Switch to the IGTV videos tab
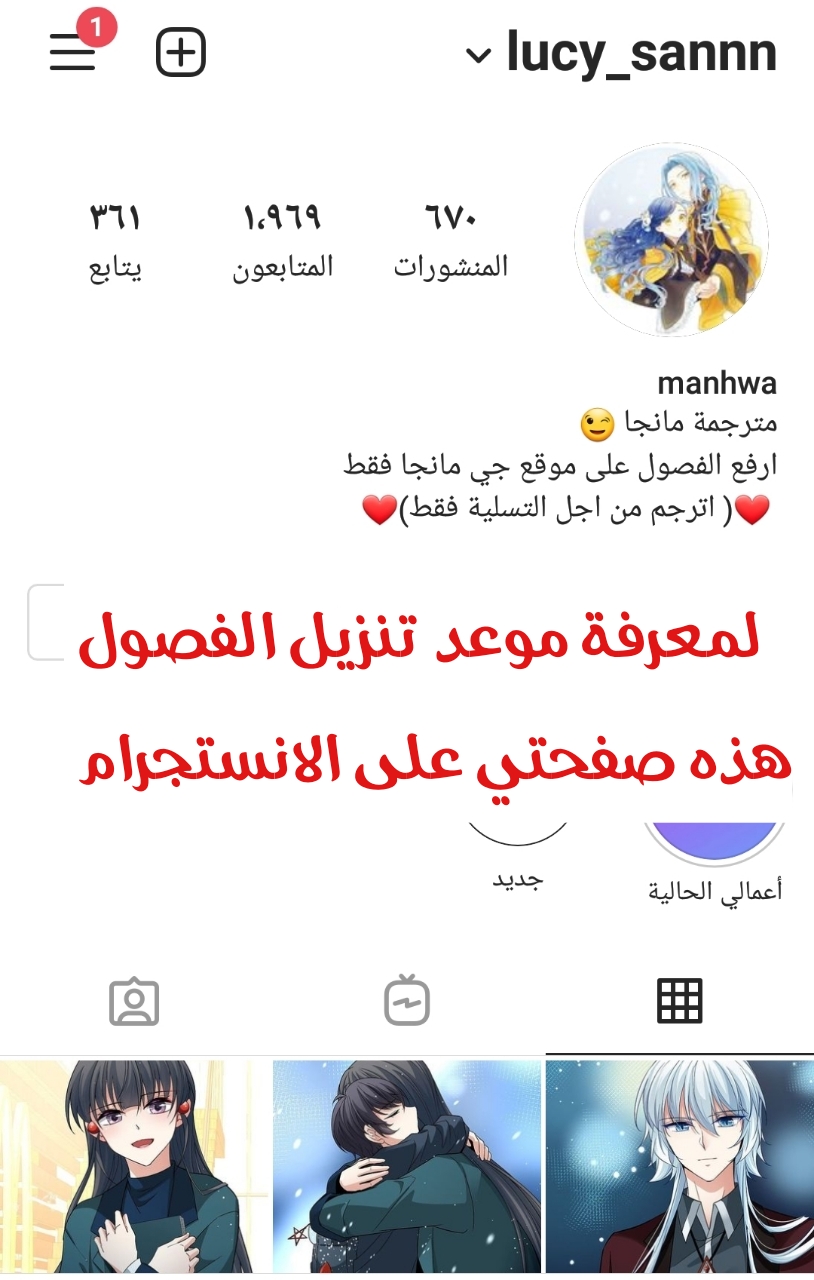The image size is (814, 1280). pos(407,1000)
